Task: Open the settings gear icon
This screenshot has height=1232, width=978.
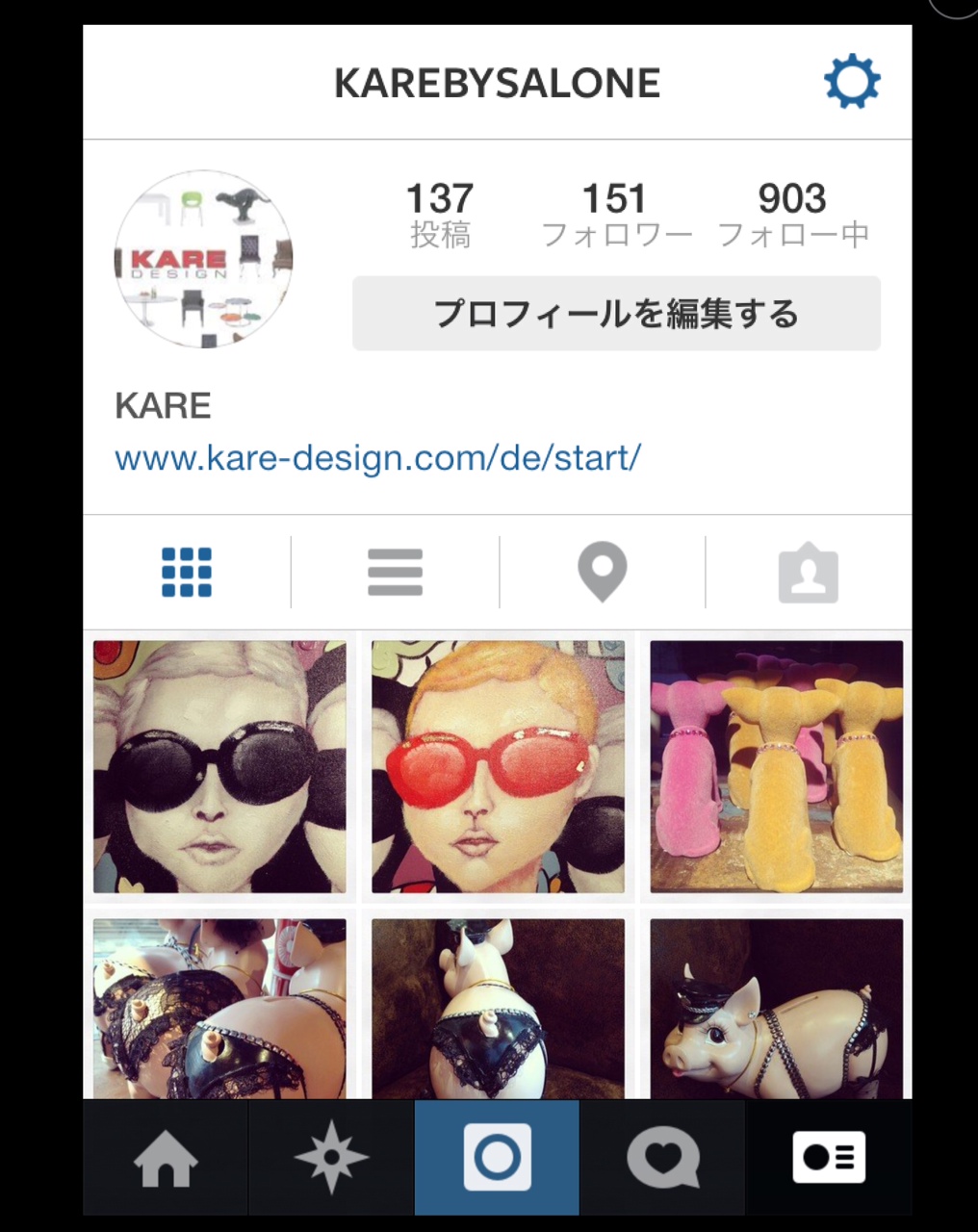Action: pyautogui.click(x=852, y=83)
